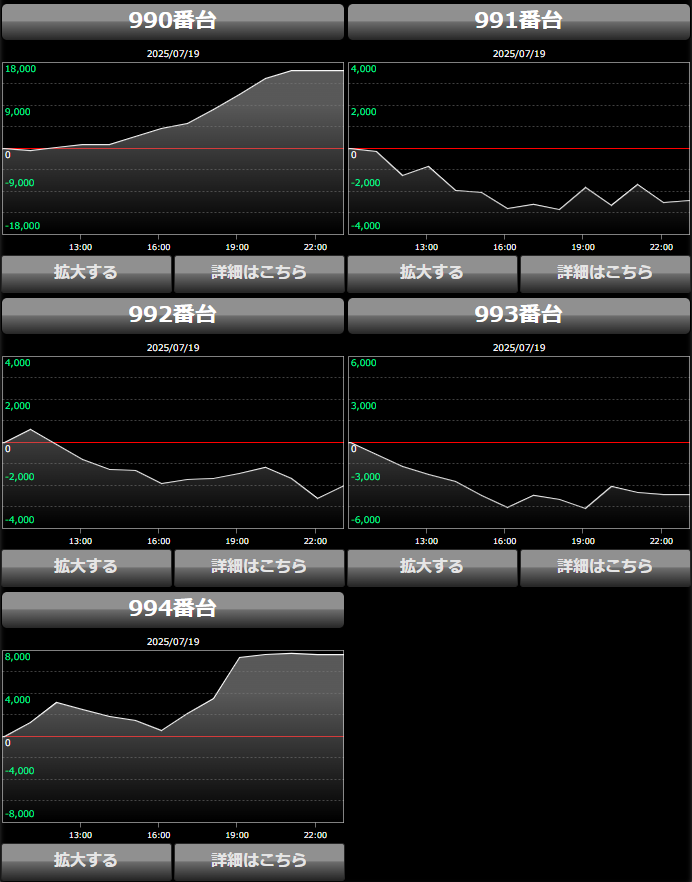
Task: View 詳細はこちら for machine 990番台
Action: 259,272
